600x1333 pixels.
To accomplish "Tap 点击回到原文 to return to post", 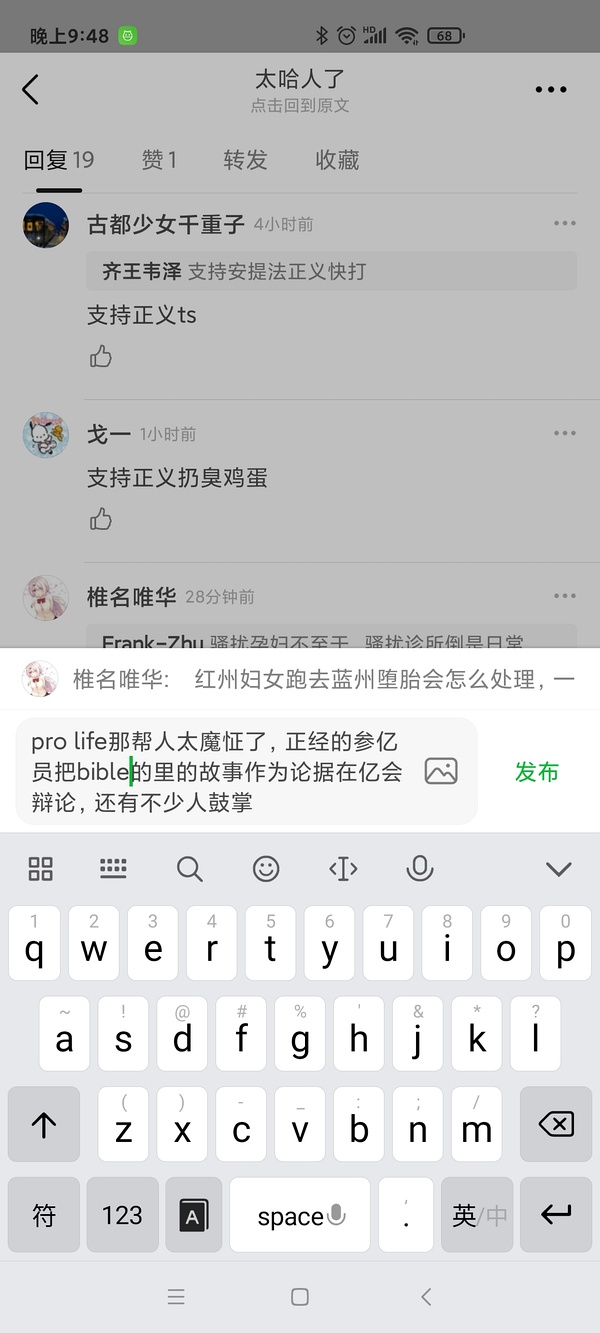I will coord(300,105).
